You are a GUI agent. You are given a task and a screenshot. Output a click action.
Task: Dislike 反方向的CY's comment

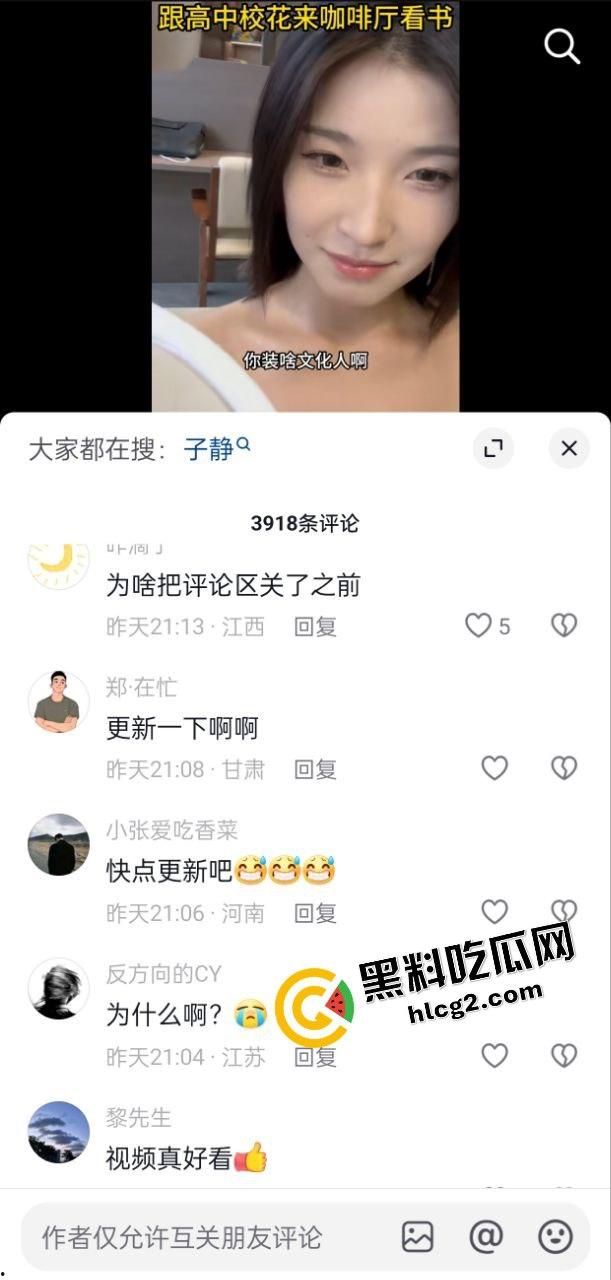click(x=564, y=1055)
